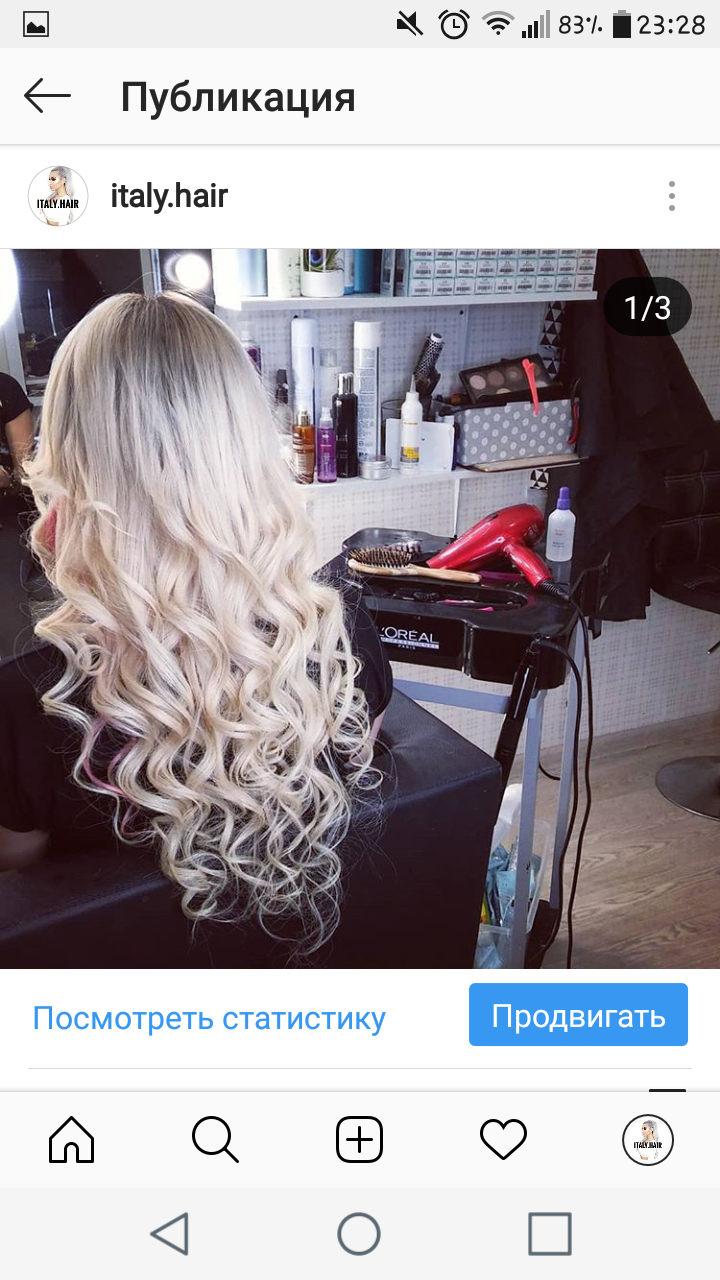Tap the system back triangle button
The image size is (720, 1280).
click(171, 1234)
